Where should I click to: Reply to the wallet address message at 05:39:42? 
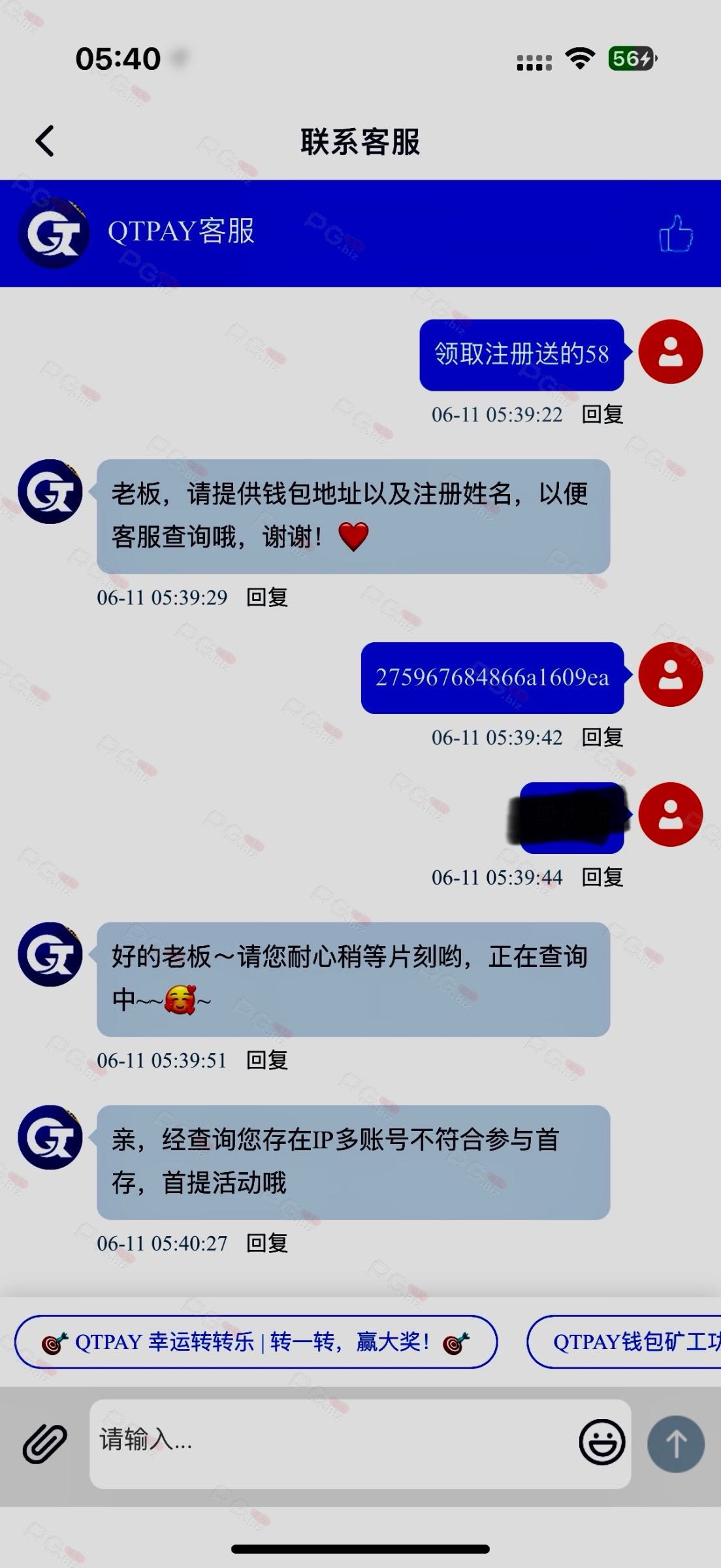(602, 738)
